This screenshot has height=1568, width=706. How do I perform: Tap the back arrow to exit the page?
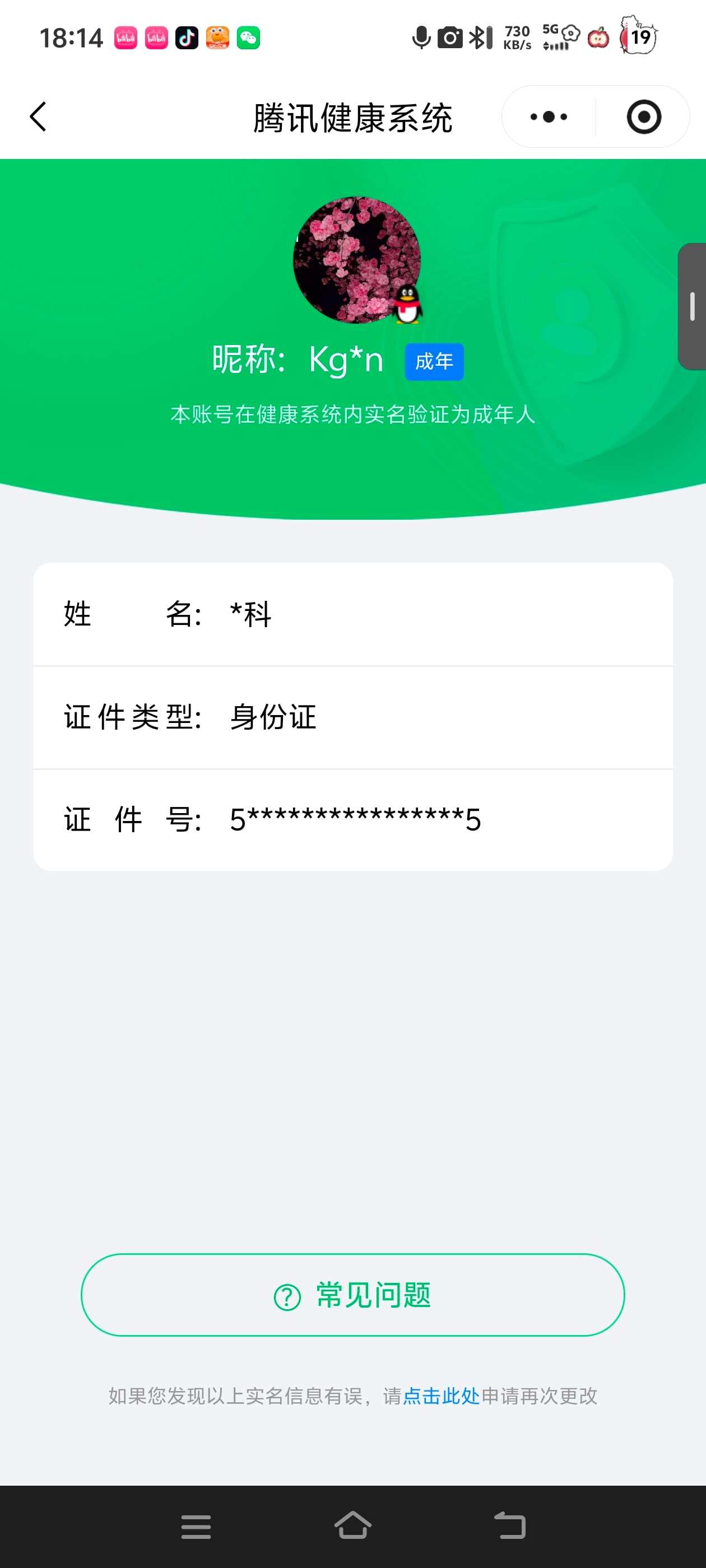point(38,117)
